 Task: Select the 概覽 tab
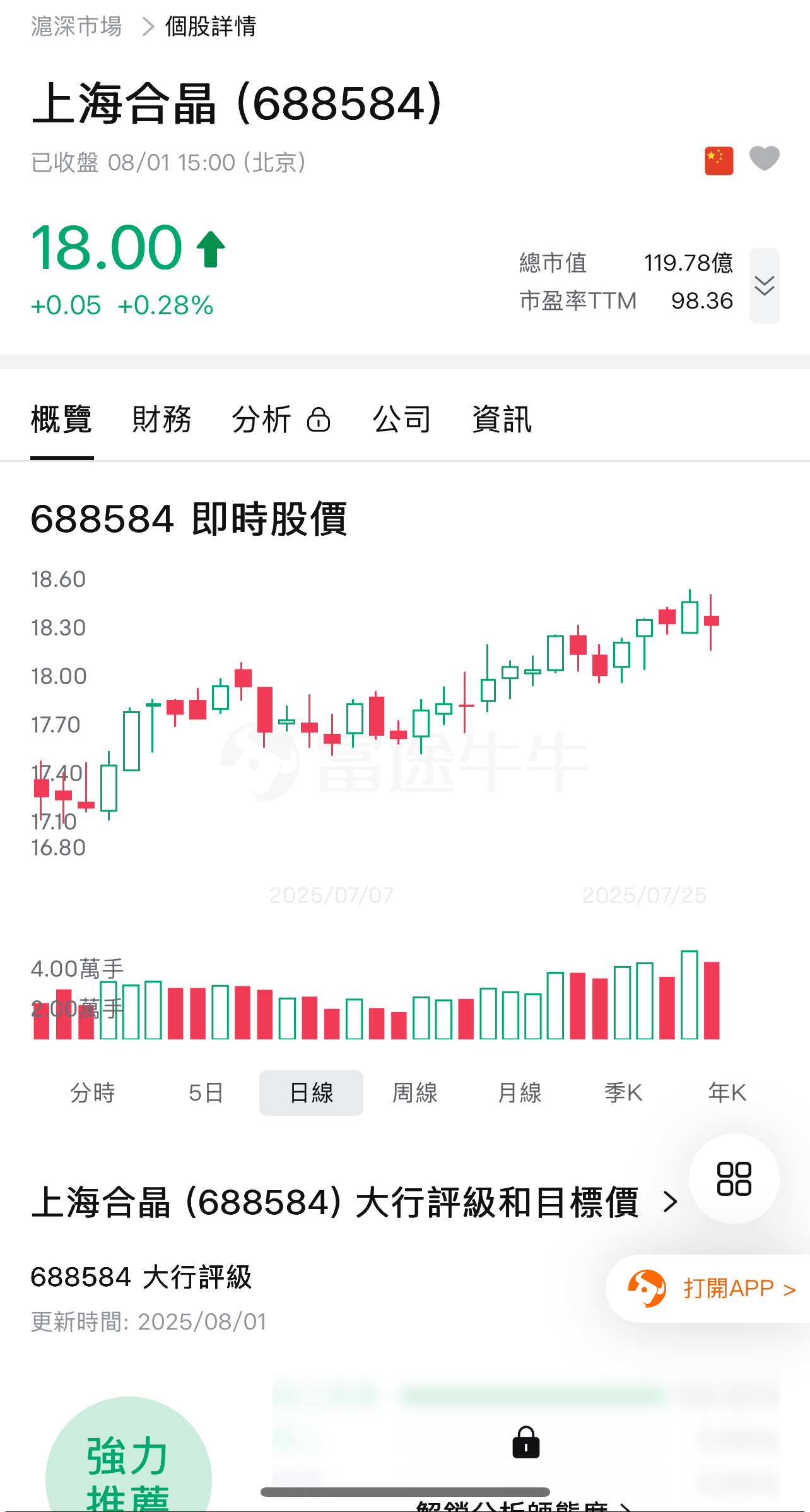[62, 420]
